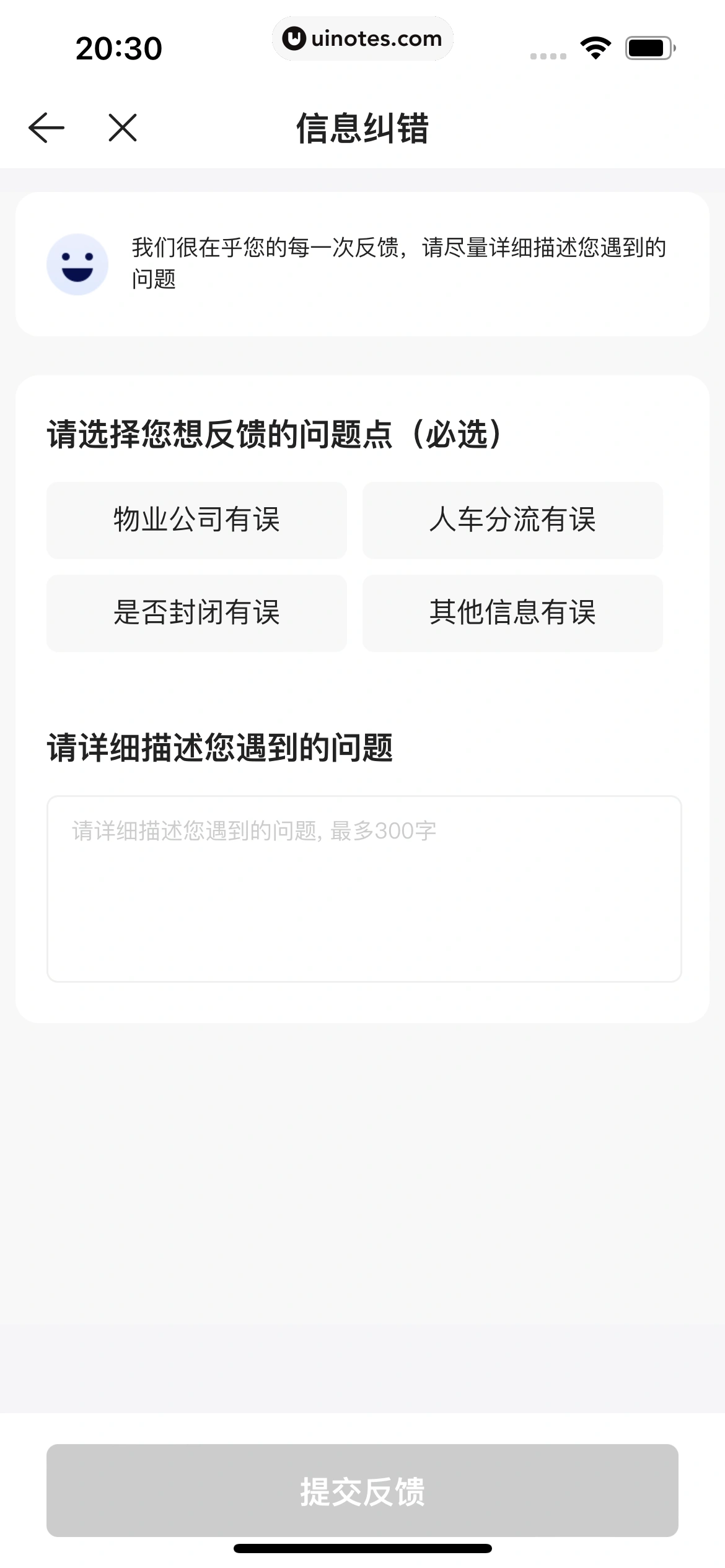Go back using the arrow icon

tap(46, 128)
